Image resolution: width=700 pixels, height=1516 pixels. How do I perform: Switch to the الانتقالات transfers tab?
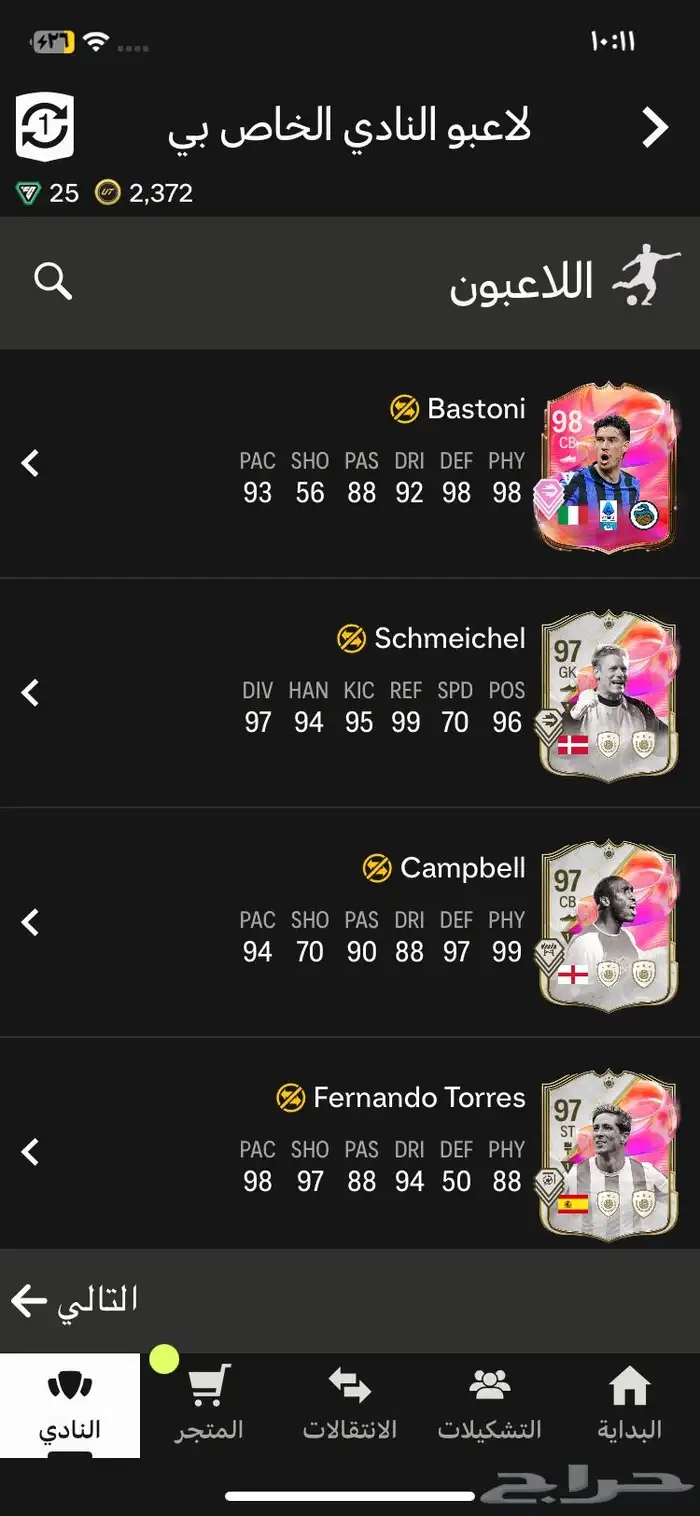pyautogui.click(x=349, y=1405)
